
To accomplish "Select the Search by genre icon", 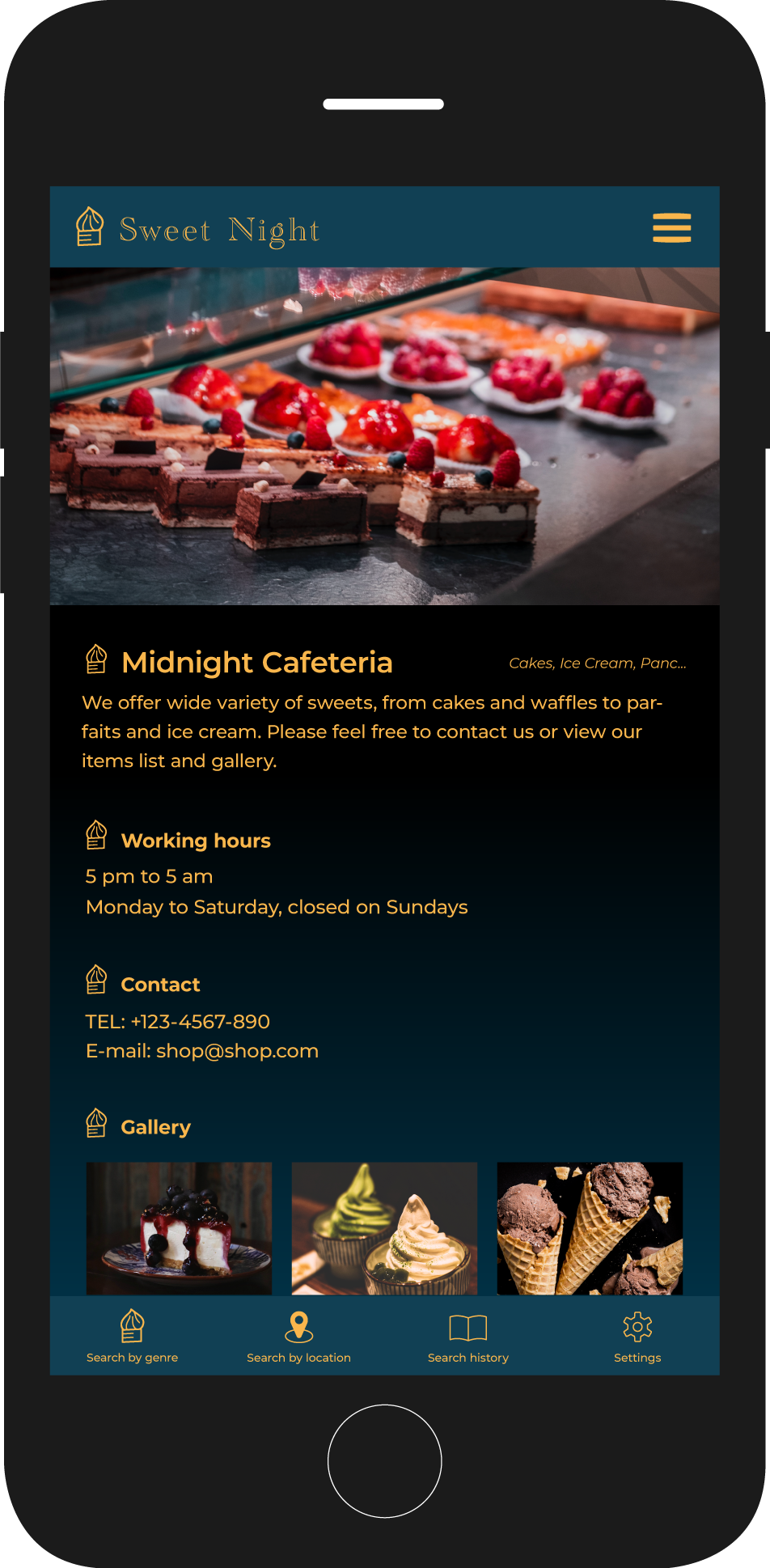I will click(x=132, y=1325).
